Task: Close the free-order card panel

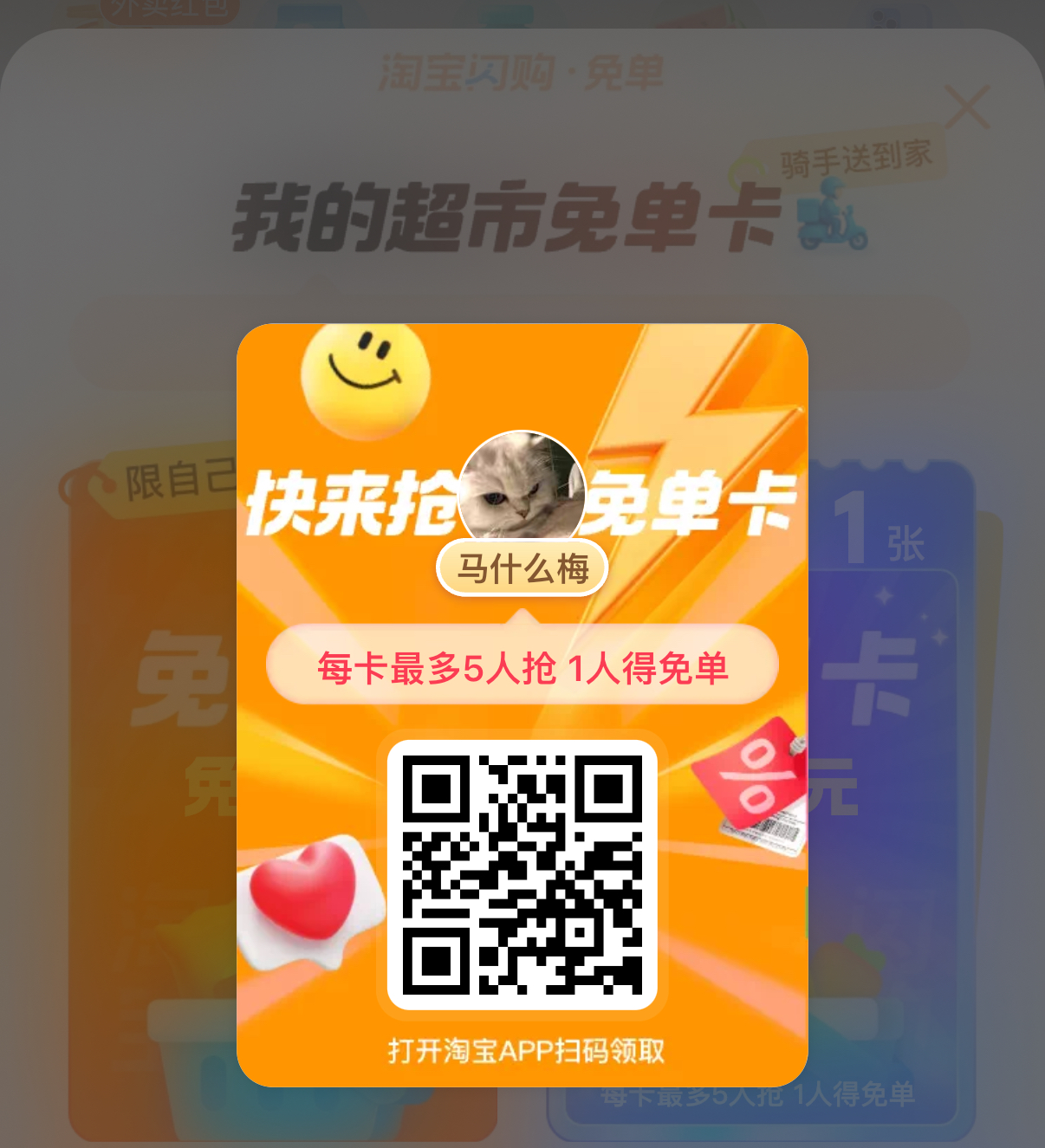Action: pos(966,107)
